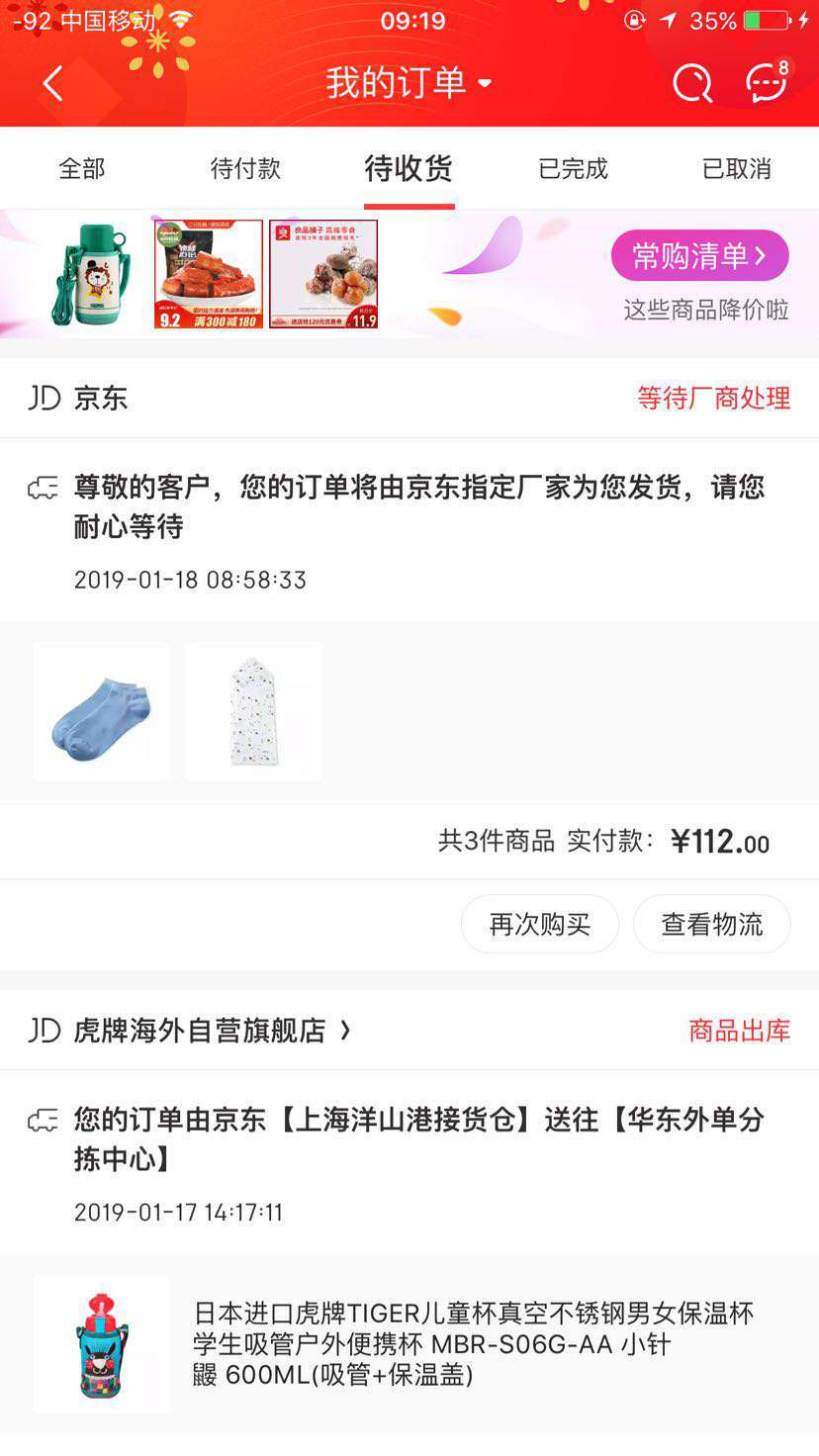Open messages with the chat bubble icon

[764, 83]
